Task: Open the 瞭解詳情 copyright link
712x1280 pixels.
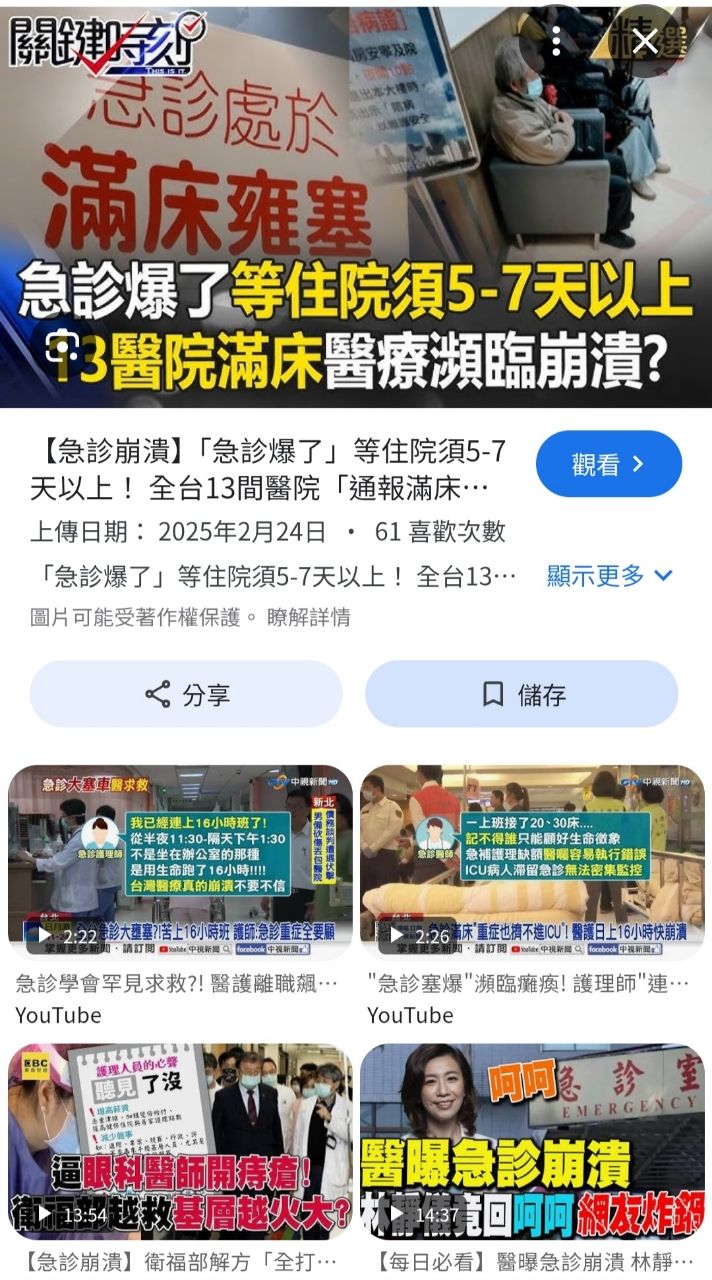Action: coord(308,617)
